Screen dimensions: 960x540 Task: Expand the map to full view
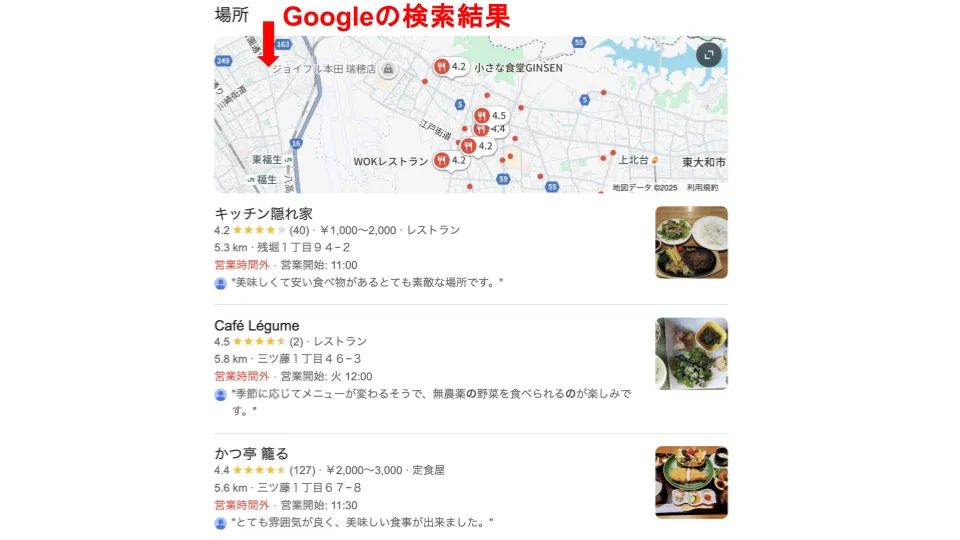click(x=708, y=56)
